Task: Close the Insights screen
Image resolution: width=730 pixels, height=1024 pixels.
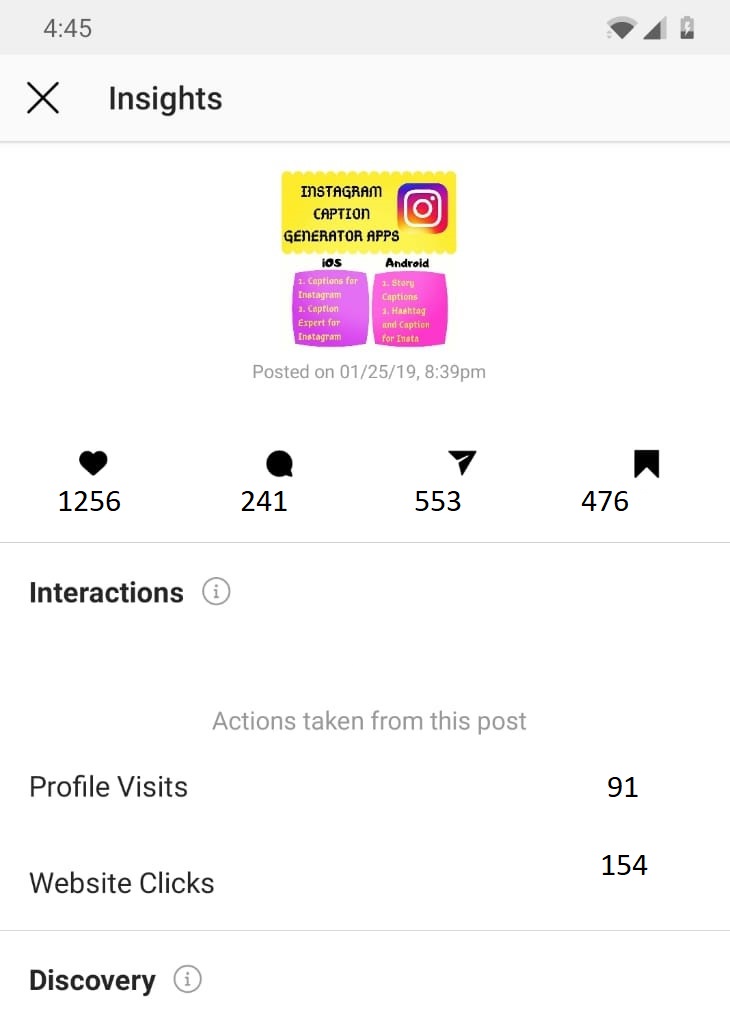Action: [43, 98]
